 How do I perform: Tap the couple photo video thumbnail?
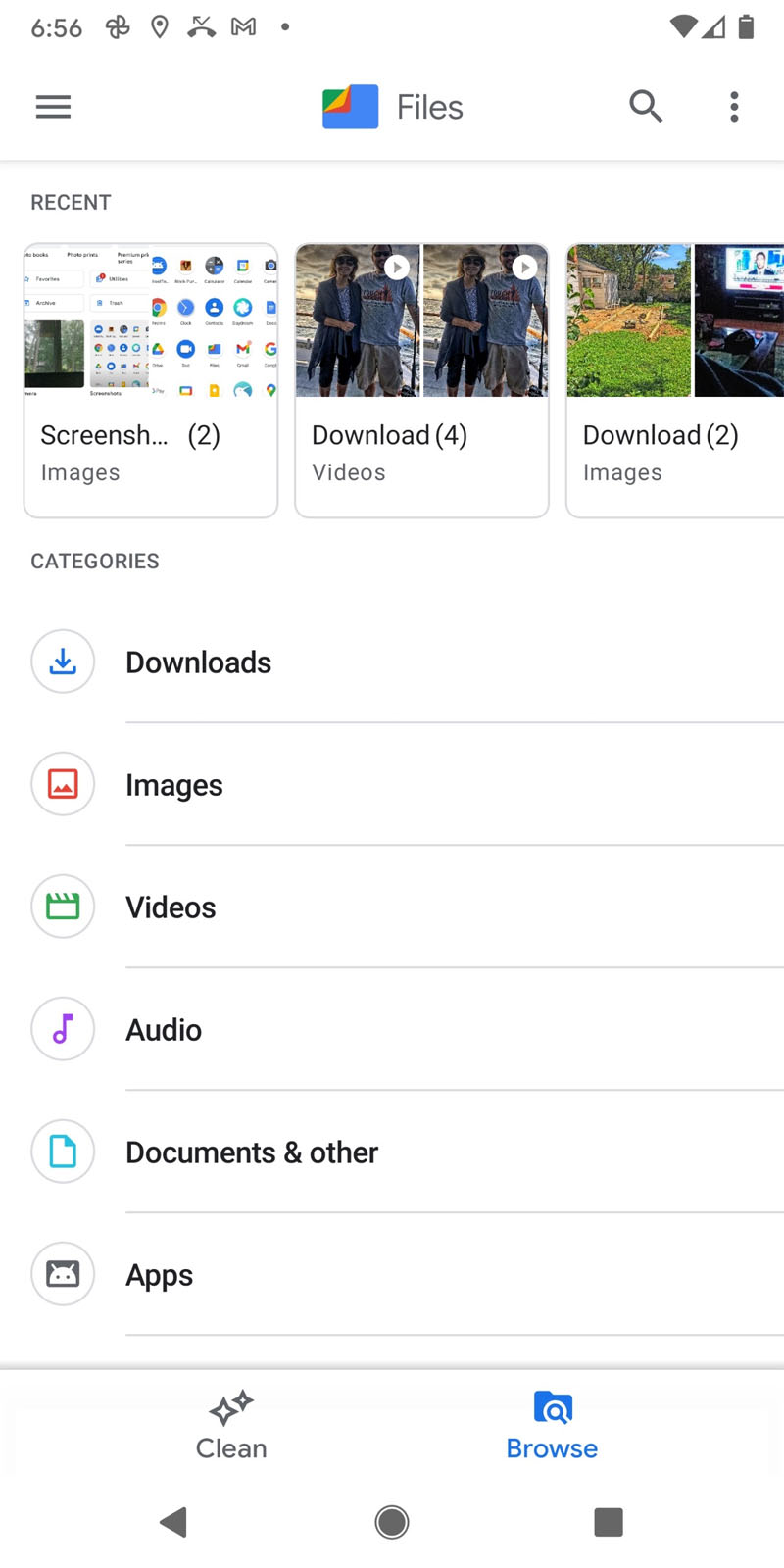click(x=358, y=320)
